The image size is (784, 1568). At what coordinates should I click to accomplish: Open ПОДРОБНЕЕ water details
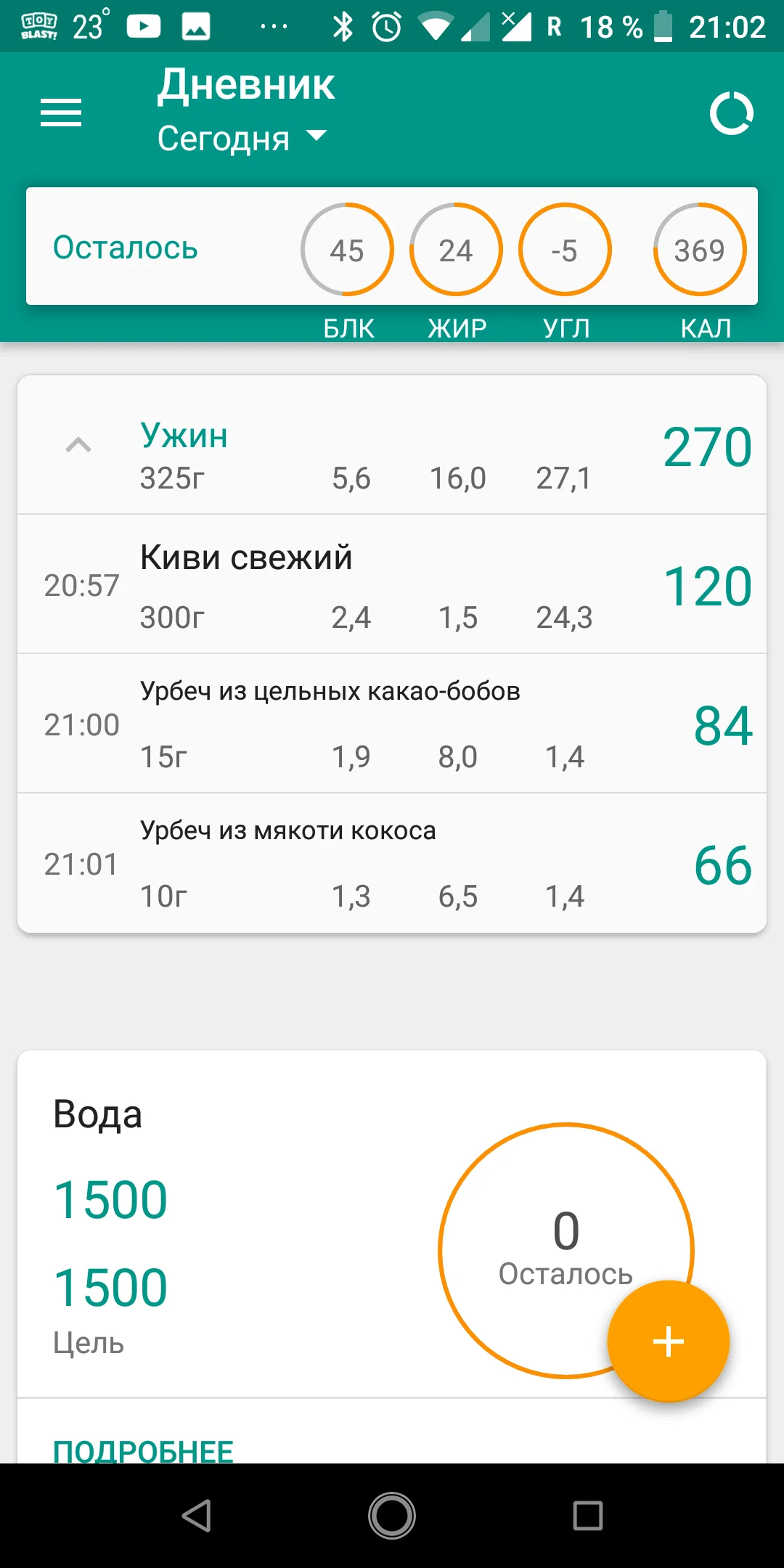[143, 1450]
